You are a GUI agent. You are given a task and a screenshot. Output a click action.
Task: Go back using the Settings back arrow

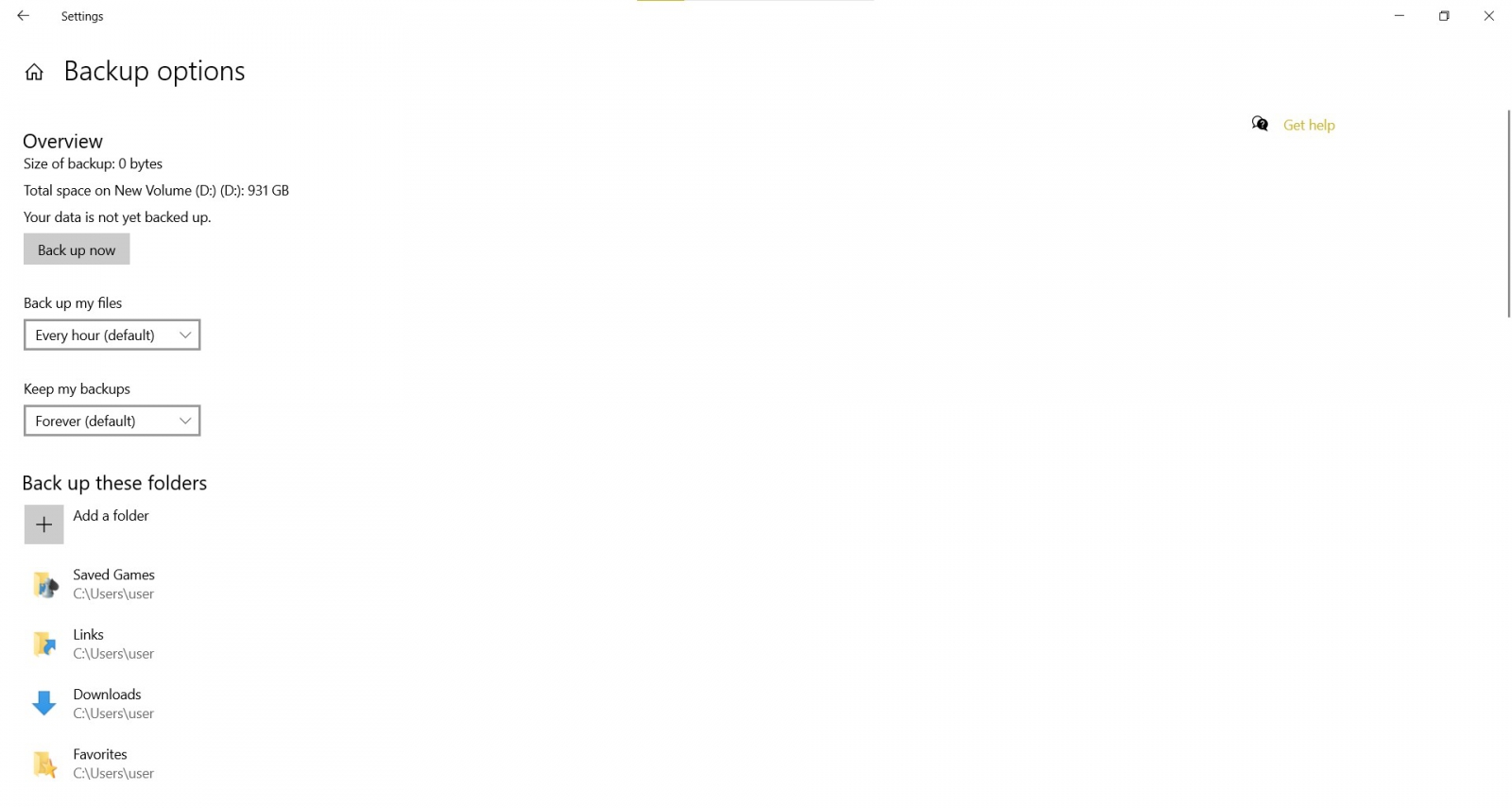coord(24,16)
